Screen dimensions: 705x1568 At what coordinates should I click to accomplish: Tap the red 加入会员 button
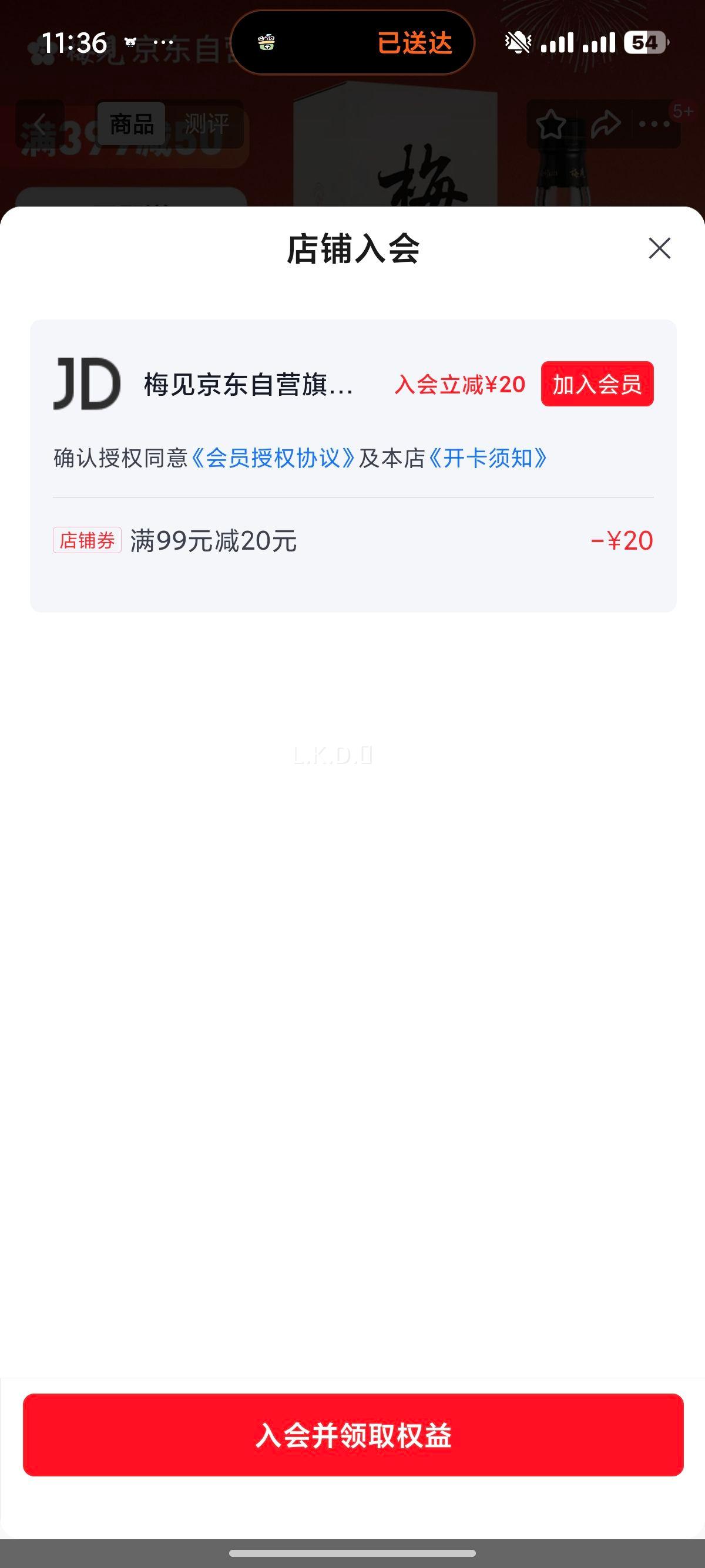point(597,383)
